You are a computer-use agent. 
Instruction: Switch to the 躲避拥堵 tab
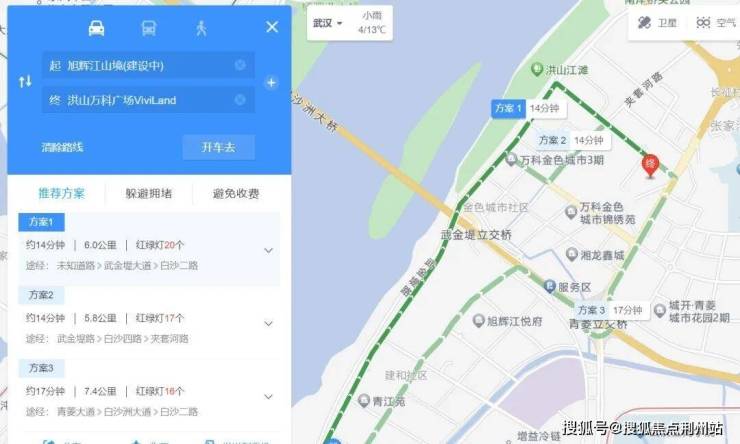148,194
